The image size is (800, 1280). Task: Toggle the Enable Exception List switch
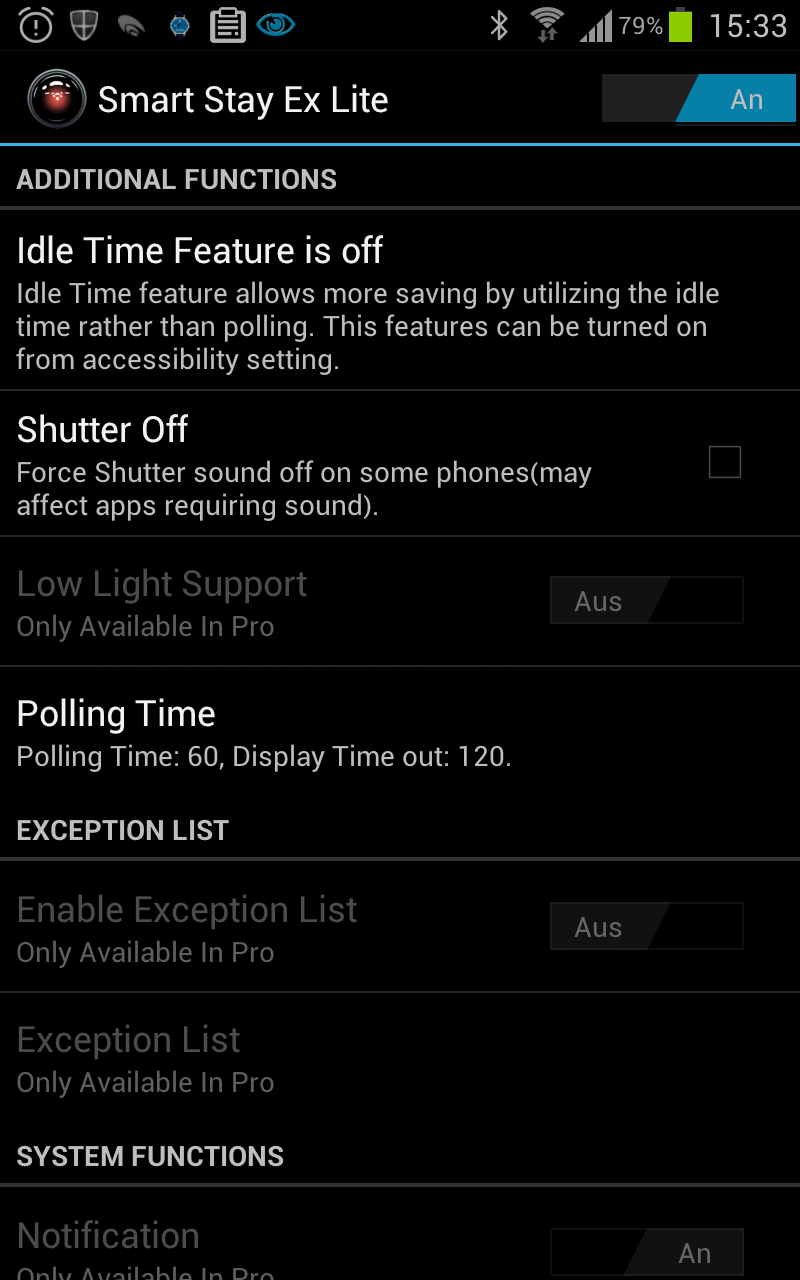coord(647,927)
